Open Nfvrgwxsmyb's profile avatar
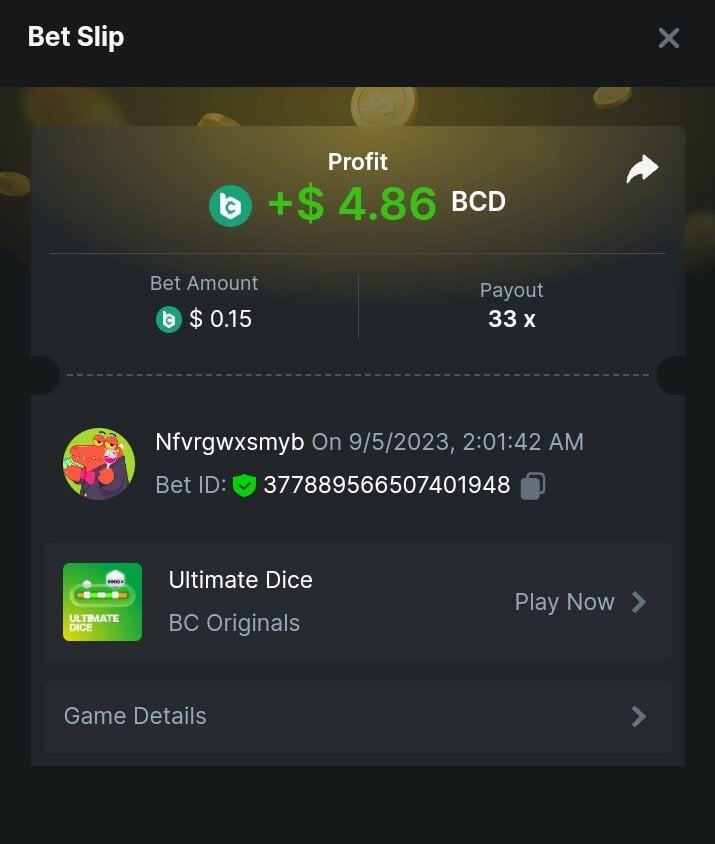The width and height of the screenshot is (715, 844). point(99,463)
